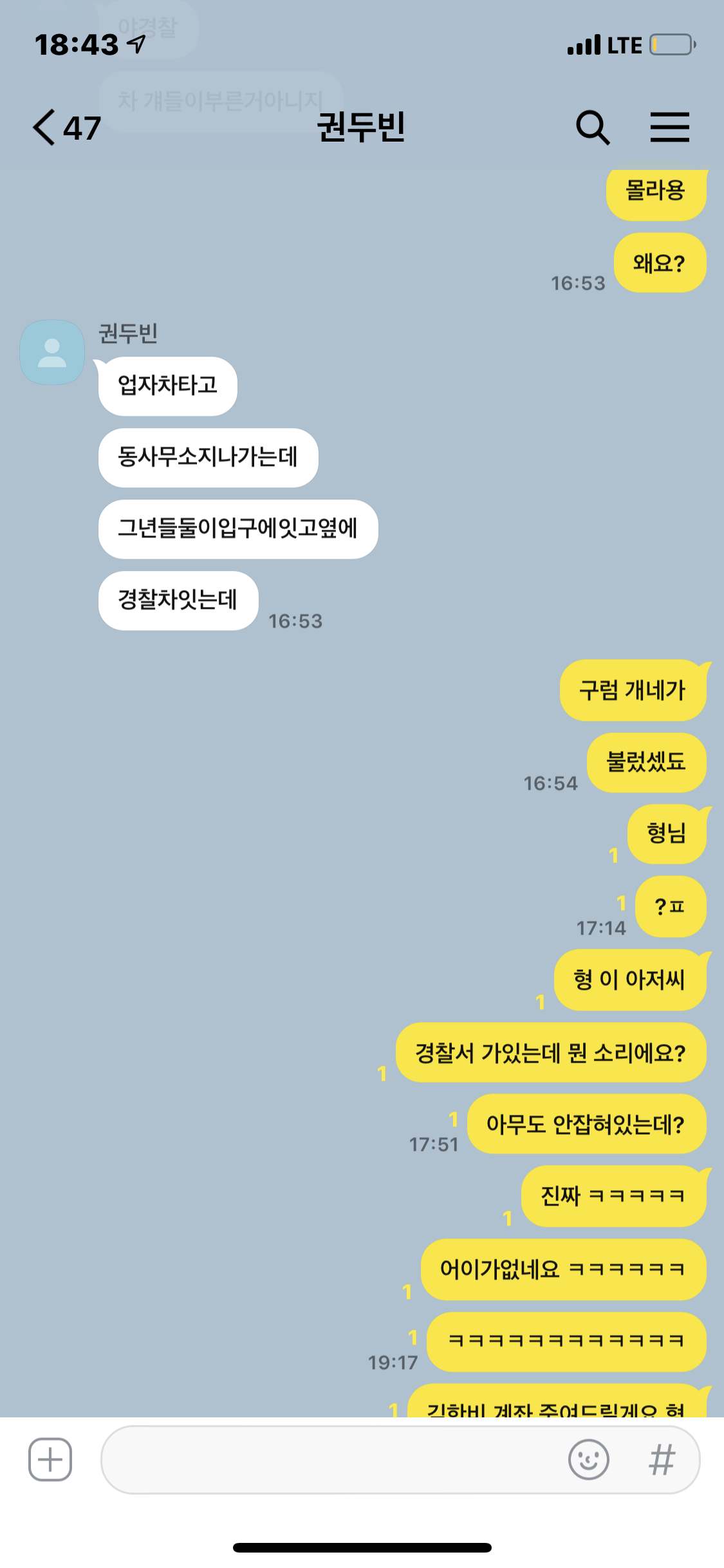Open the plus attachment menu

click(50, 1459)
